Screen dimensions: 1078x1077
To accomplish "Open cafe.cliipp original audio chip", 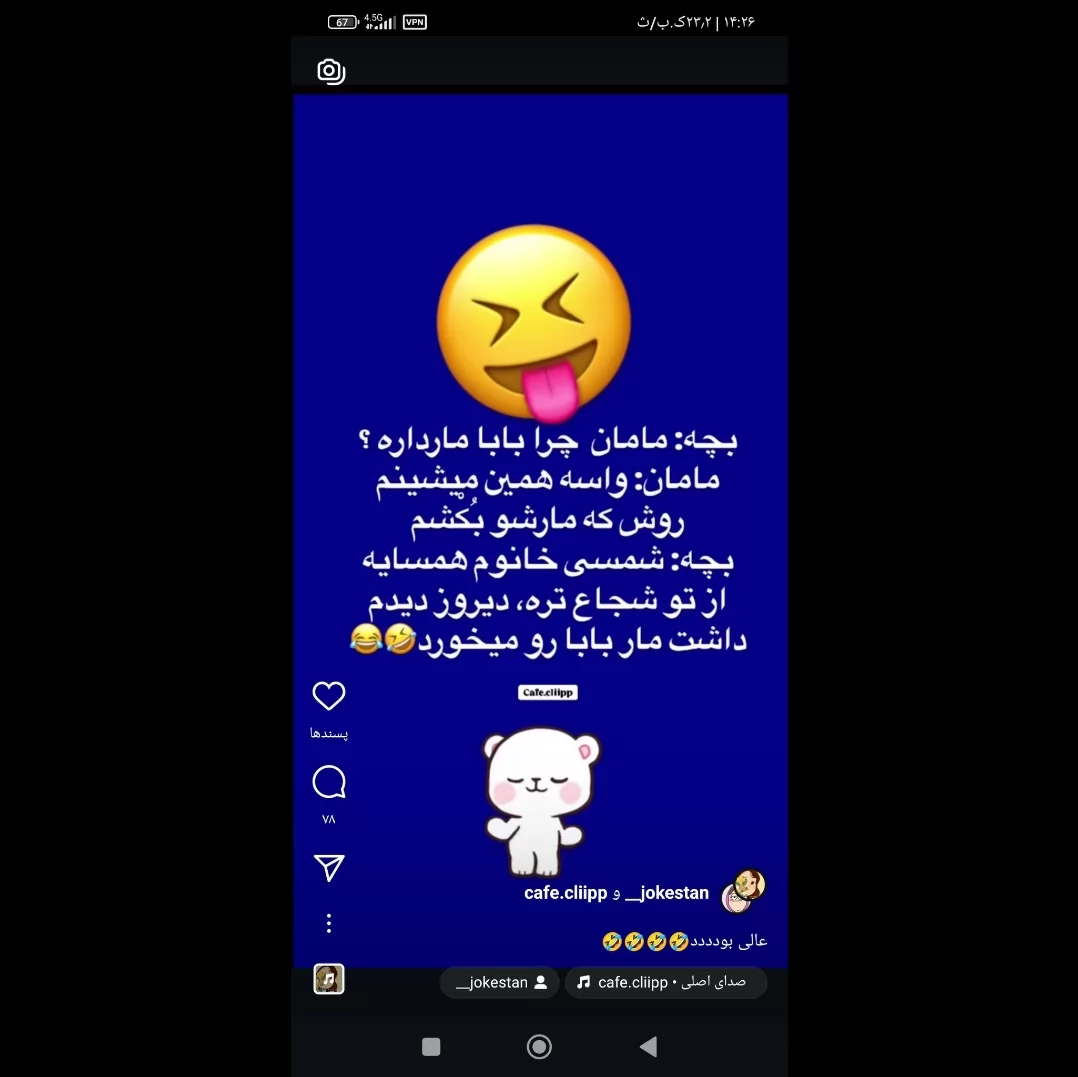I will click(x=666, y=982).
